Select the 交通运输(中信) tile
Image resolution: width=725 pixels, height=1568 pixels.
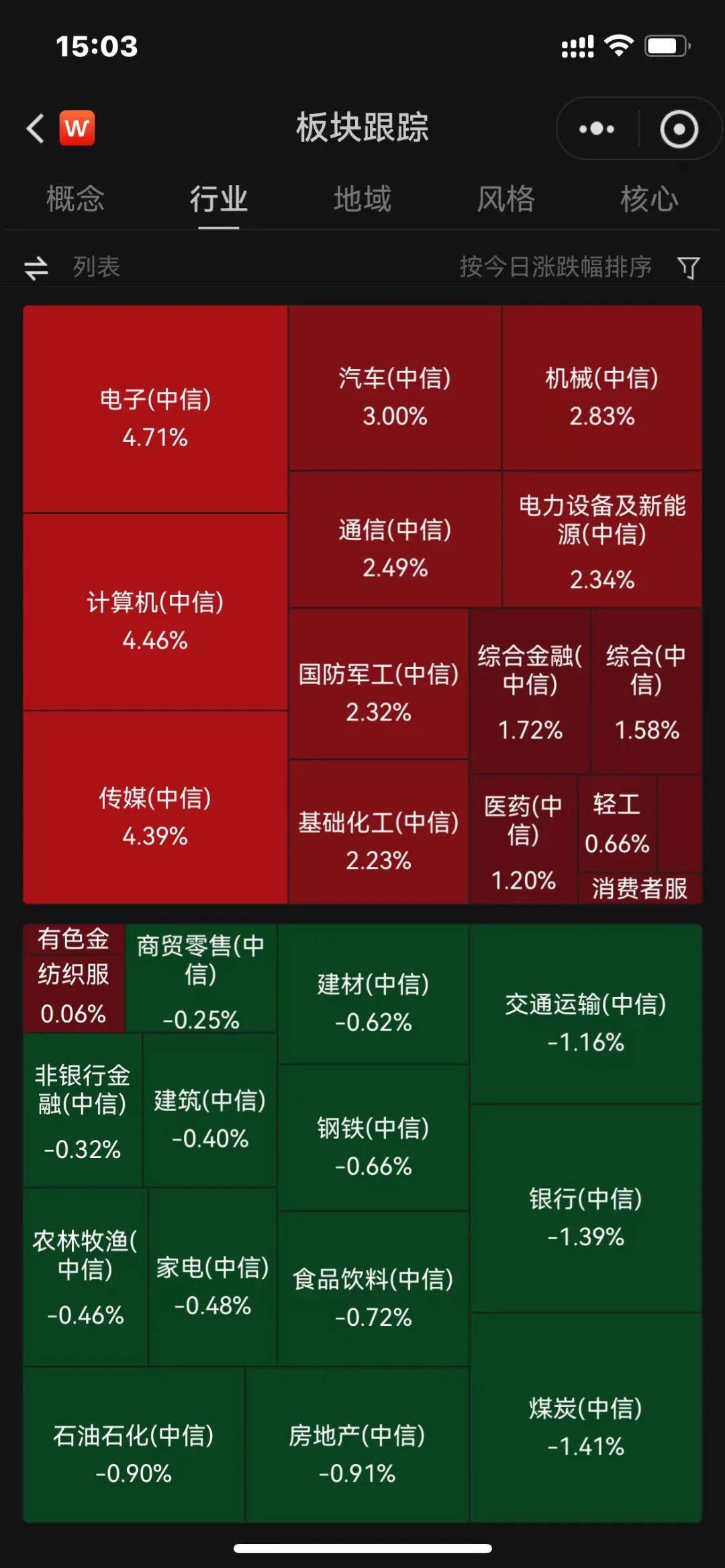[585, 1014]
